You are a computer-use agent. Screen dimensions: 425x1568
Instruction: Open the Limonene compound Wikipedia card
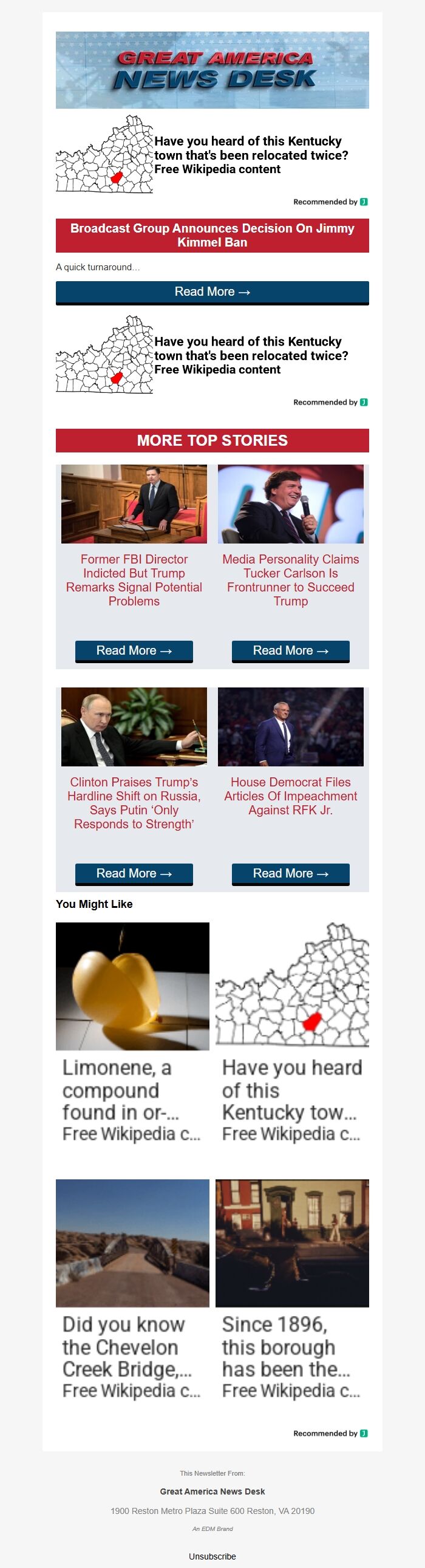click(x=132, y=1035)
